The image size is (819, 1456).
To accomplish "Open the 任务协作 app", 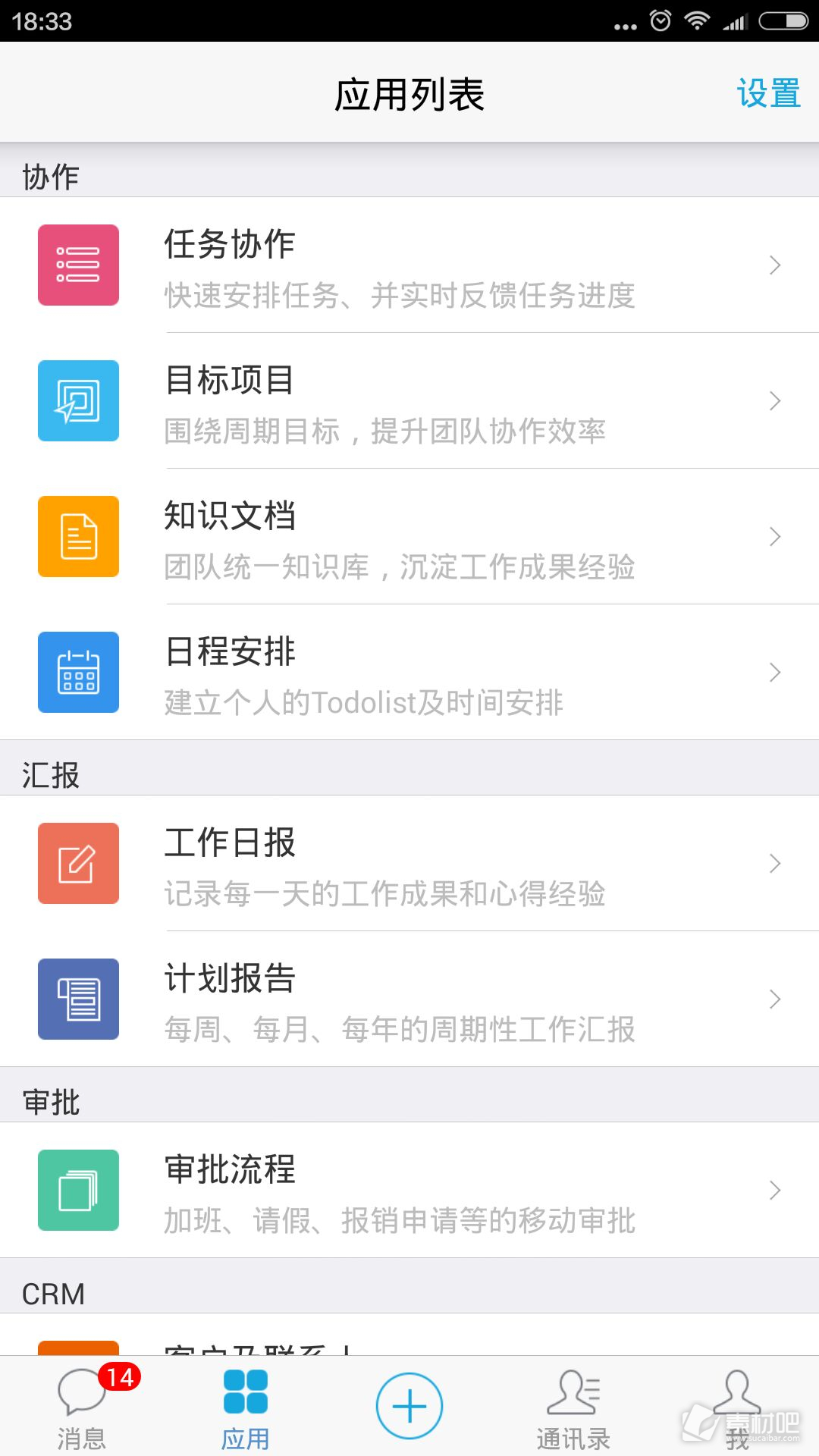I will (409, 265).
